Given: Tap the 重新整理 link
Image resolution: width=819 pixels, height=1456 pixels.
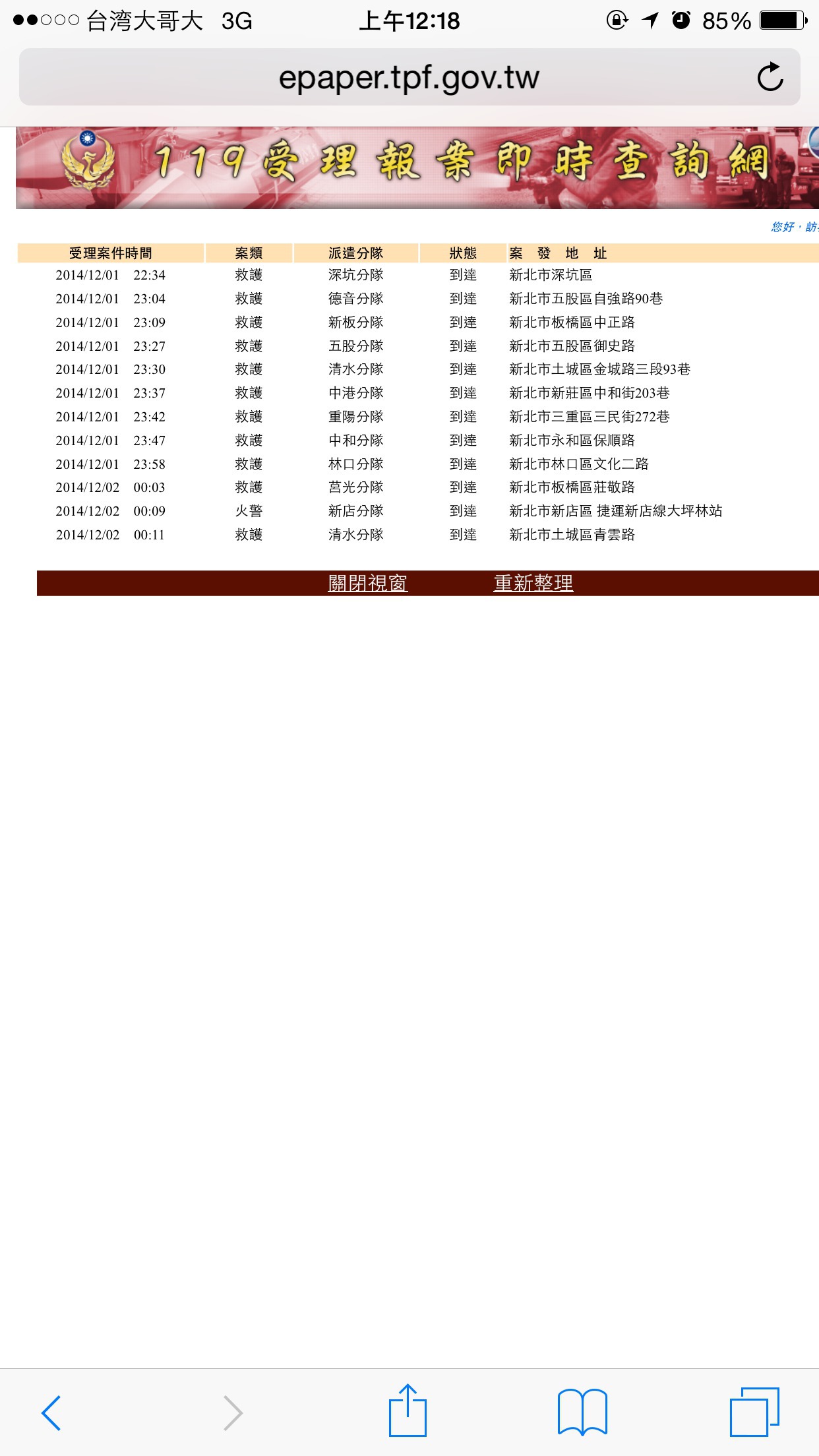Looking at the screenshot, I should 533,584.
